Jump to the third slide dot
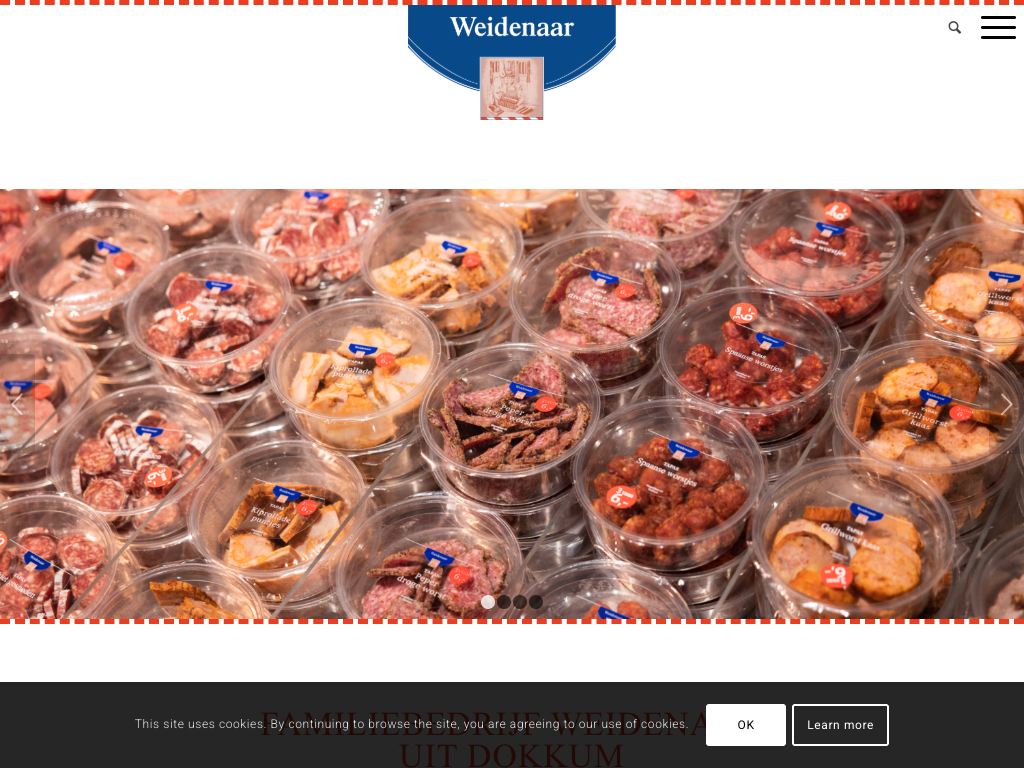The width and height of the screenshot is (1024, 768). (x=520, y=602)
